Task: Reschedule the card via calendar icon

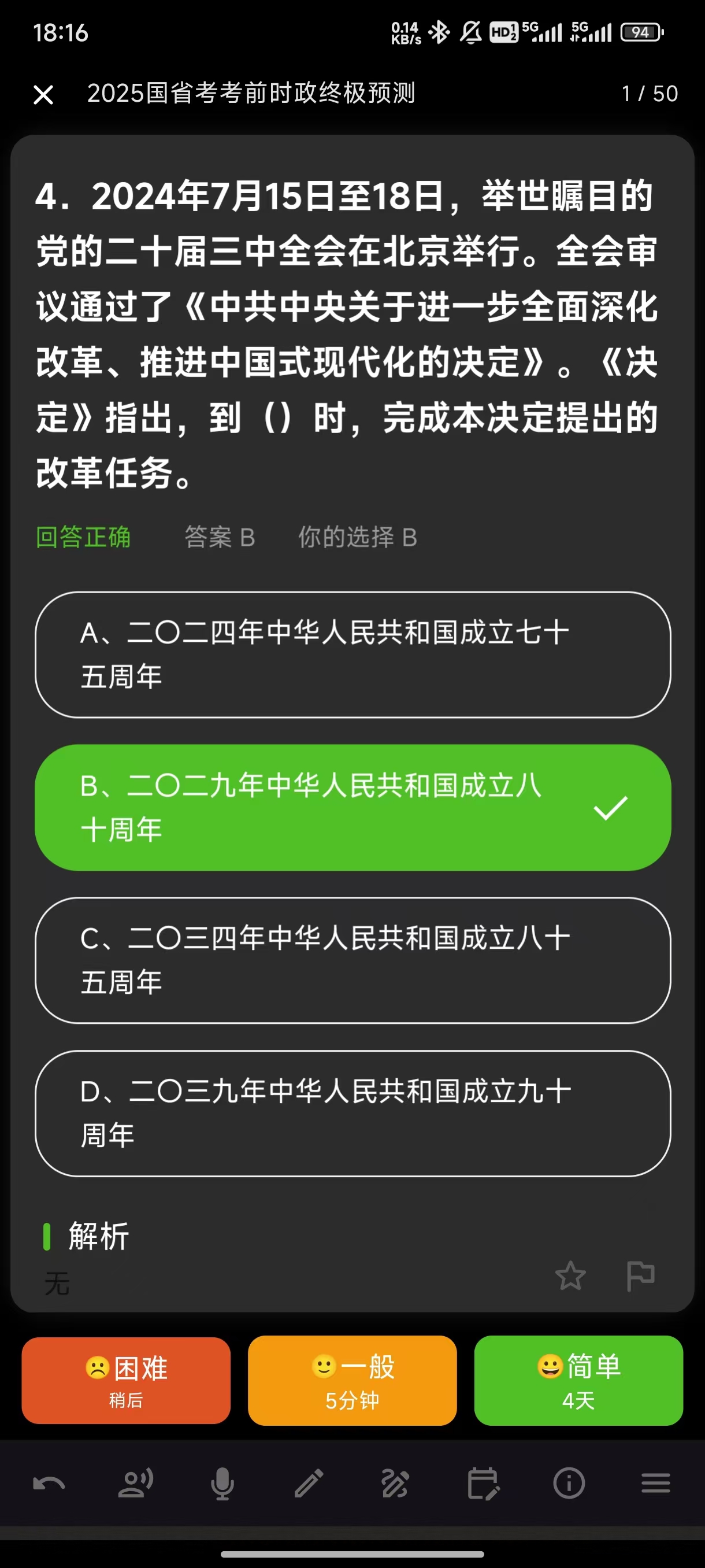Action: pyautogui.click(x=483, y=1484)
